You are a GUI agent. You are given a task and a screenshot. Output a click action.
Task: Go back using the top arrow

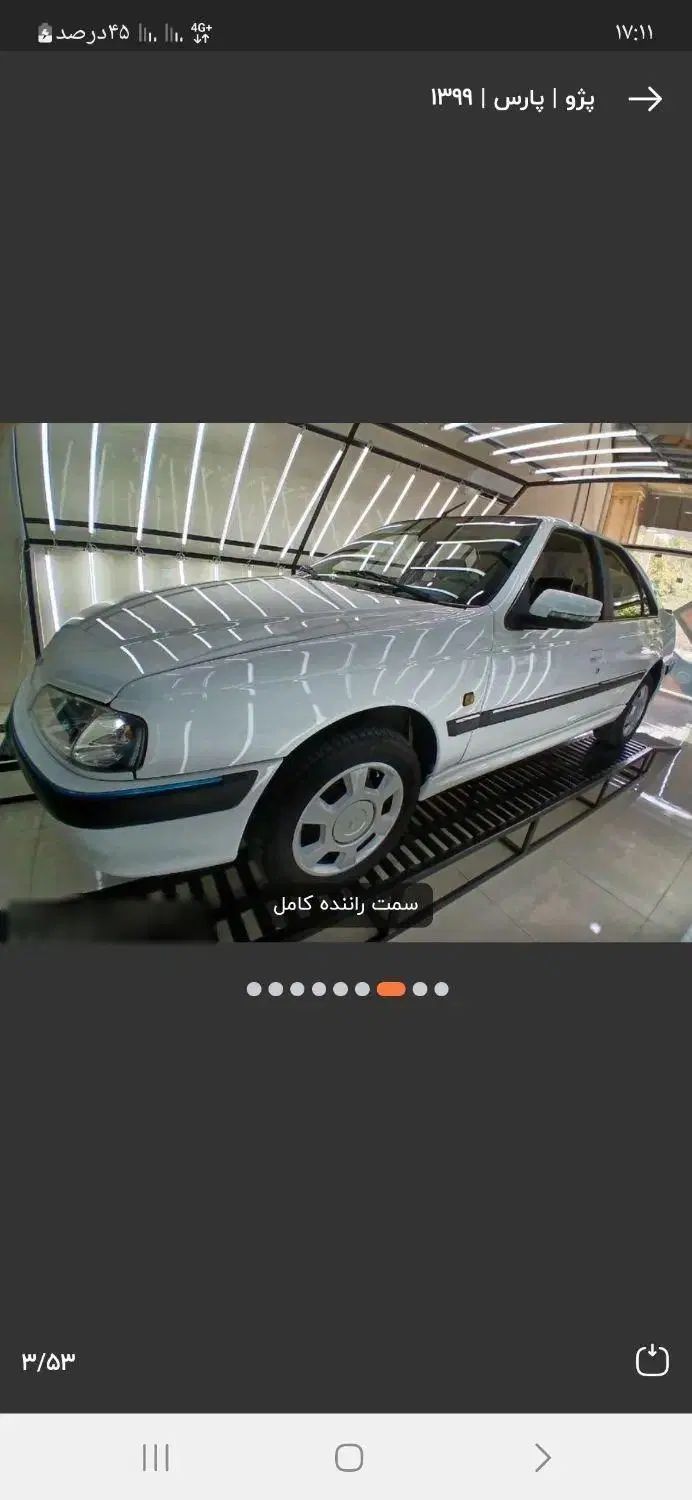coord(645,99)
